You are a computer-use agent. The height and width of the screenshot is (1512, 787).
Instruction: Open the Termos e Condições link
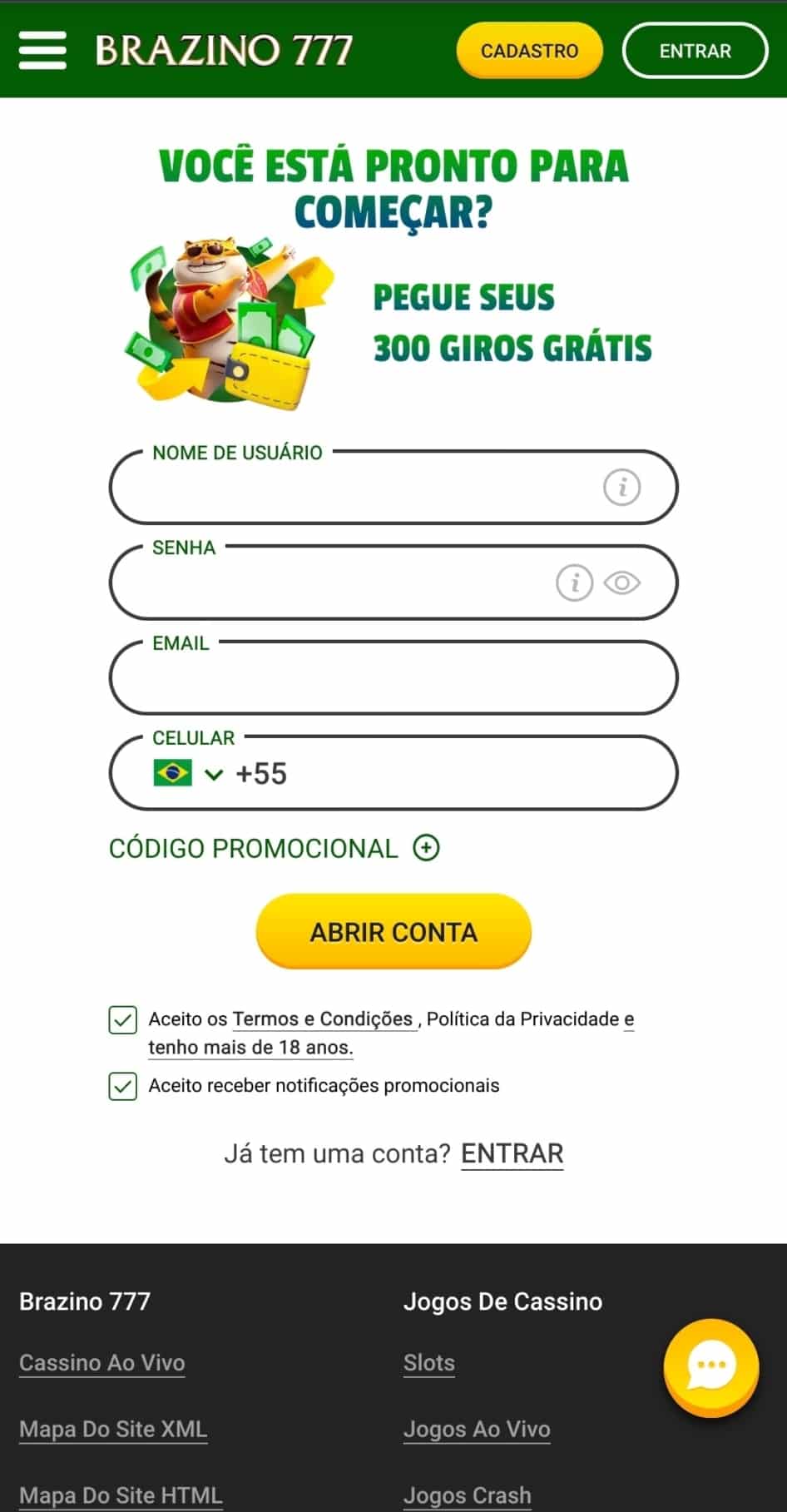click(323, 1019)
